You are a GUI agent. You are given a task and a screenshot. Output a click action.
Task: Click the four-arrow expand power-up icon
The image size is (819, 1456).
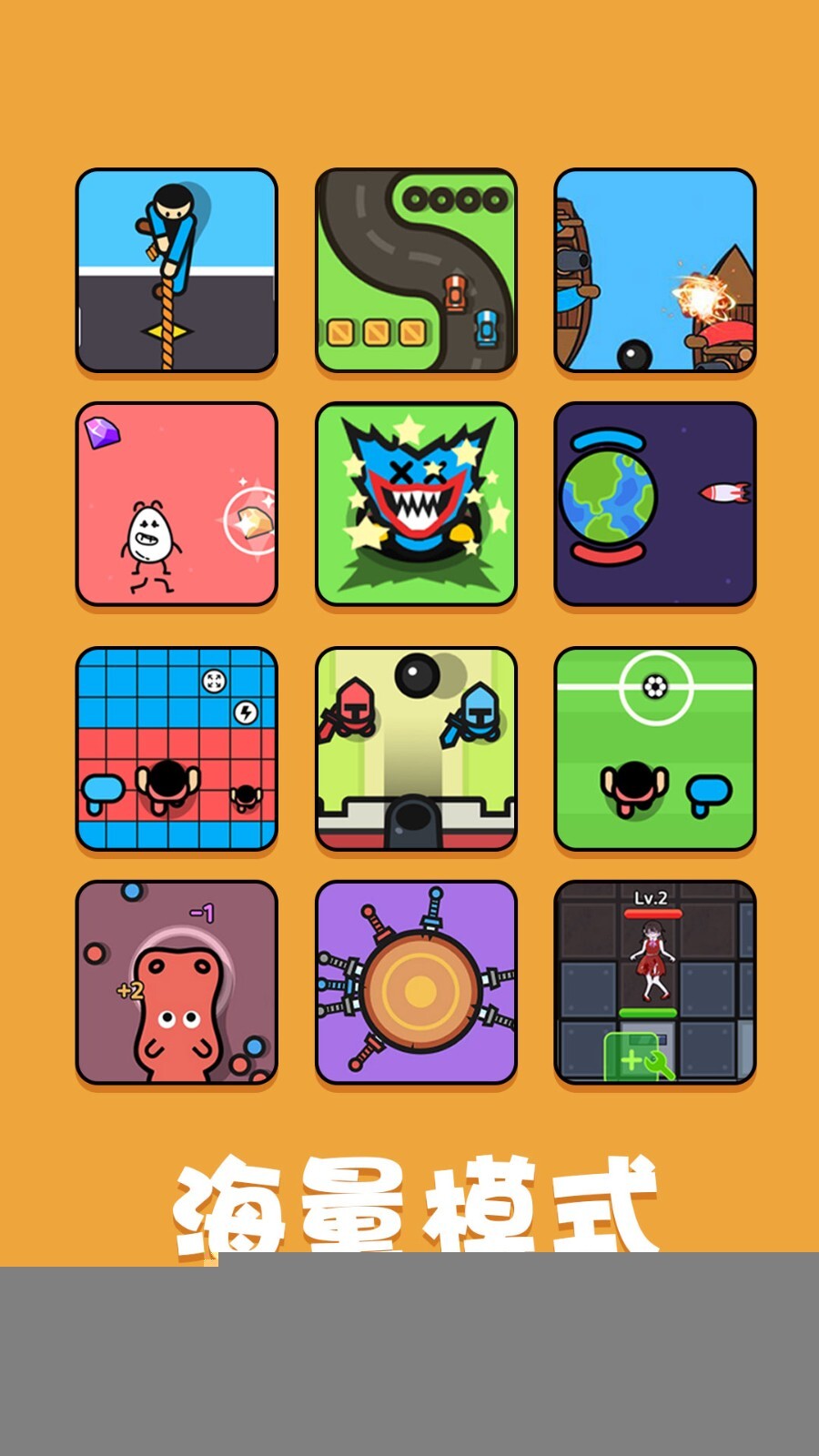click(213, 678)
